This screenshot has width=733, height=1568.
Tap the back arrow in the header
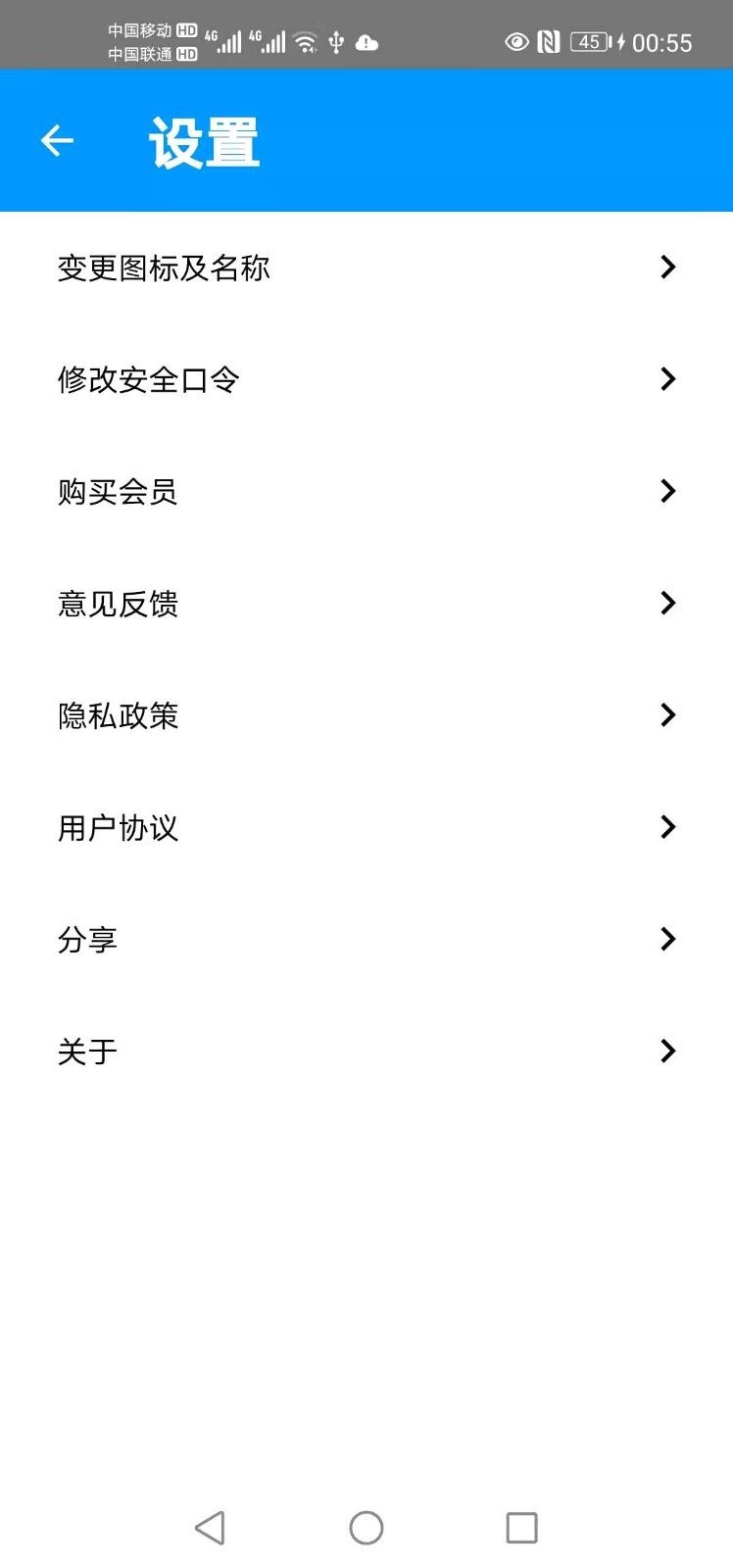click(x=57, y=141)
